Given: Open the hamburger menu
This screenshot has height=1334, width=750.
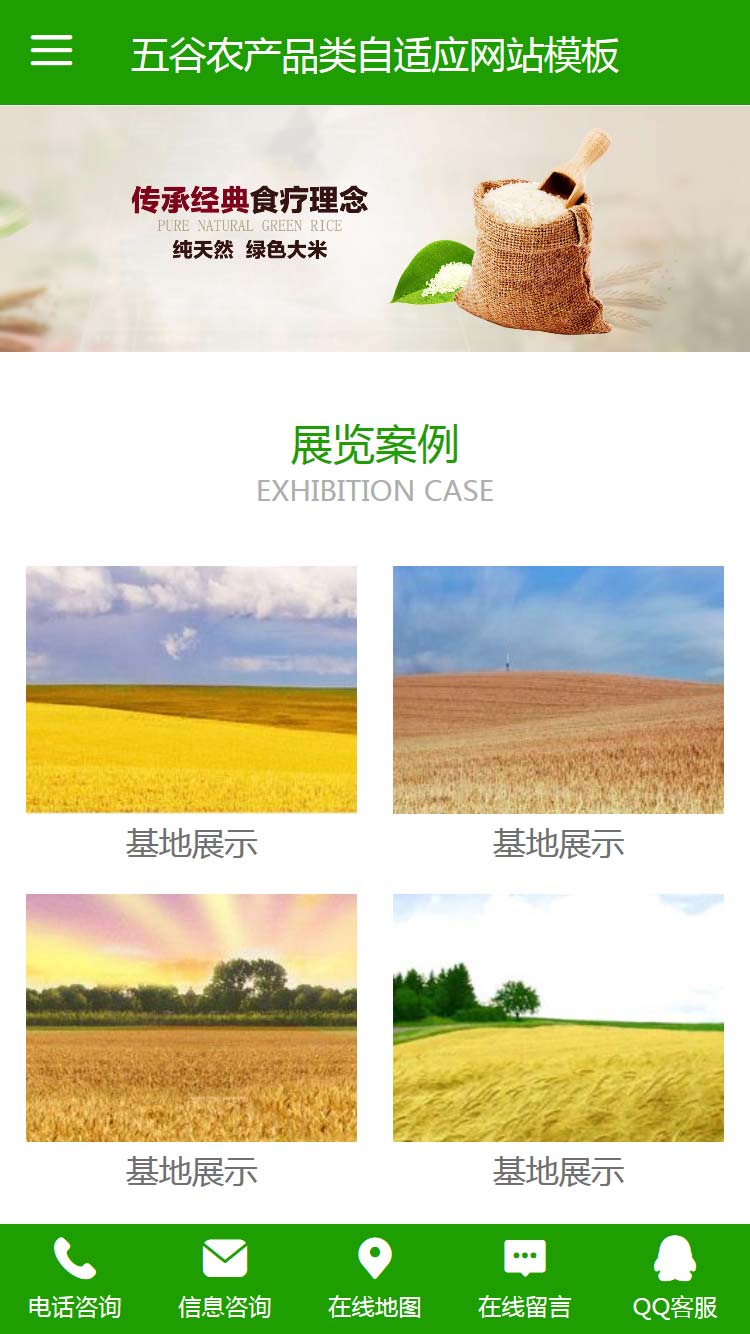Looking at the screenshot, I should click(51, 50).
